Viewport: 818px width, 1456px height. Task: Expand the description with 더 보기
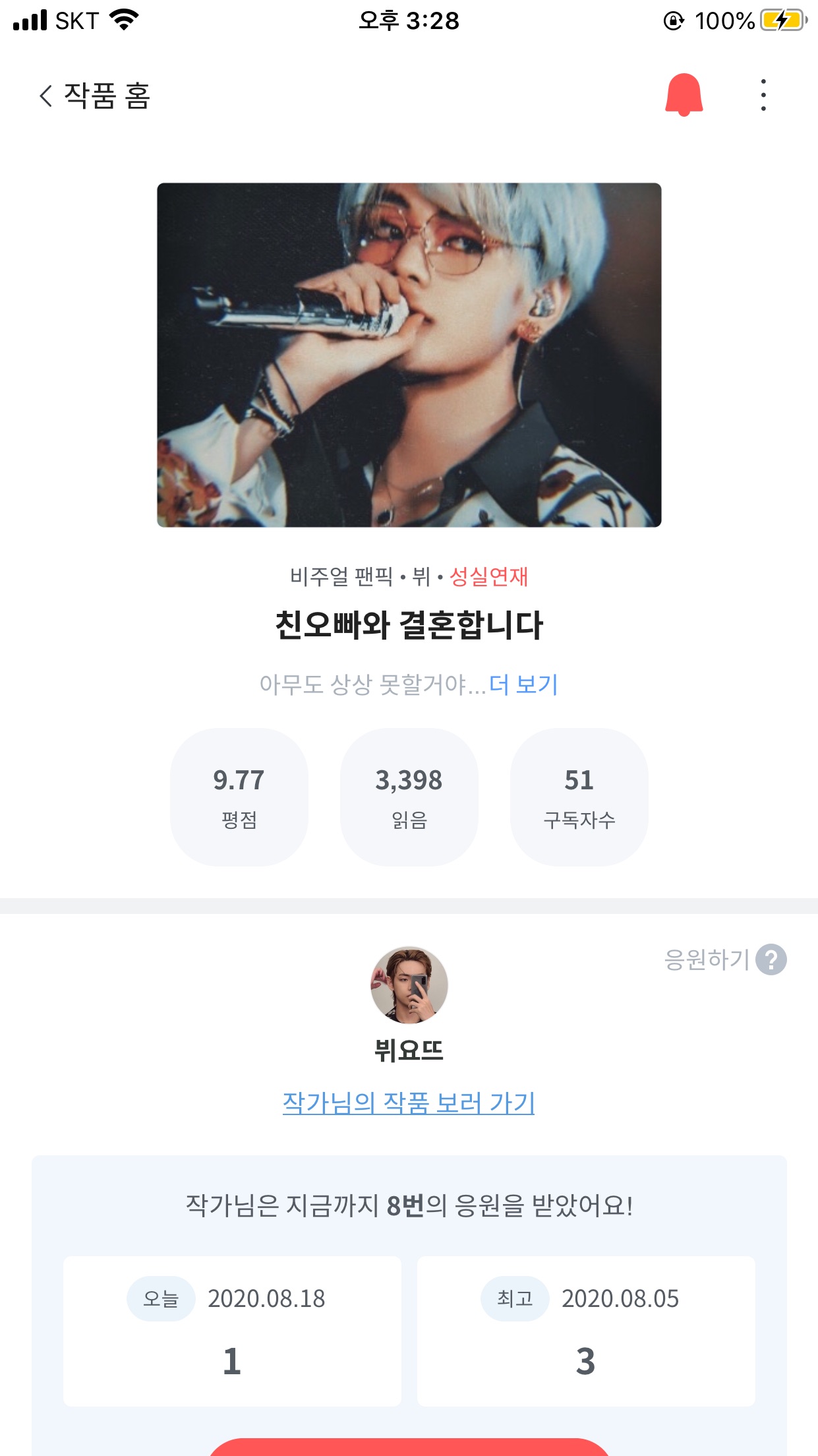click(523, 684)
